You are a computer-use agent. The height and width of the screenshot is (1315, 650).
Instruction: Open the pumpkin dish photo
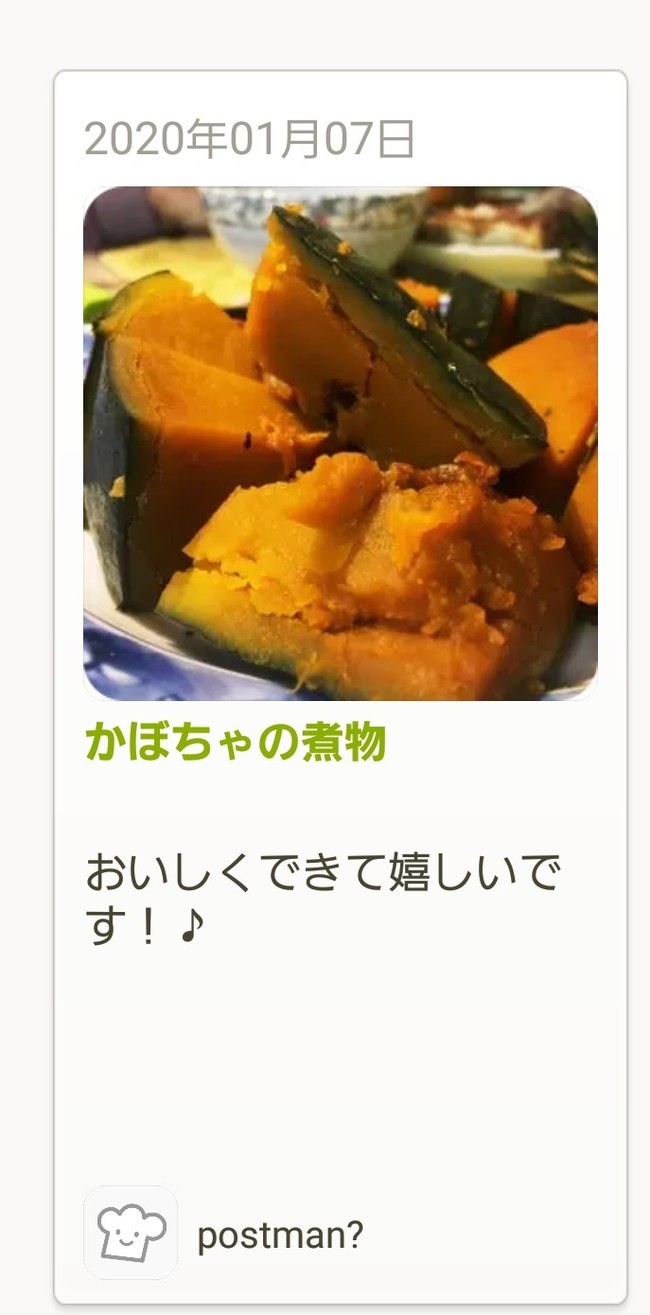340,443
